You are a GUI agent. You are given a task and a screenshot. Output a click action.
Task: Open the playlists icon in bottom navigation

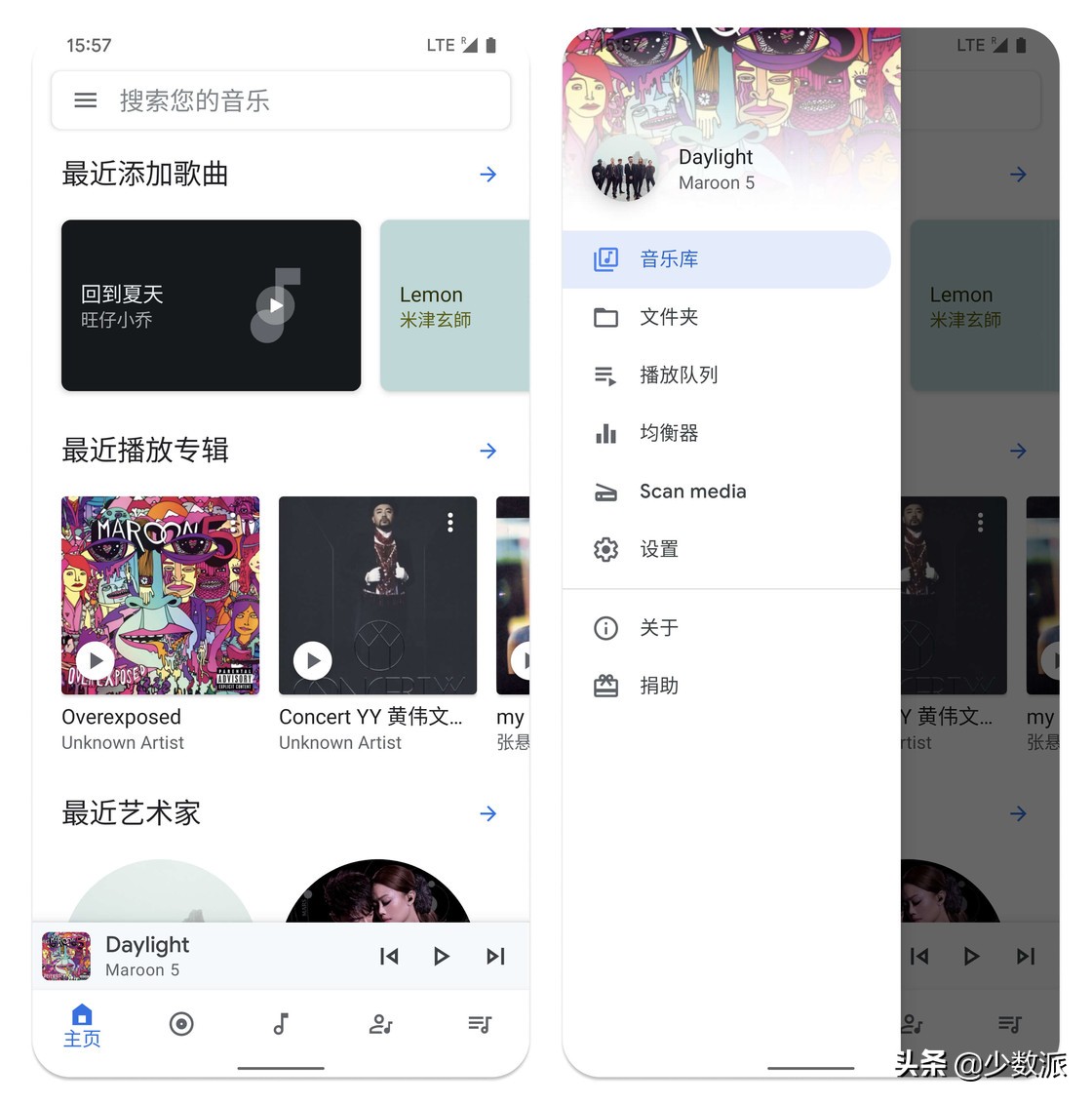[480, 1024]
